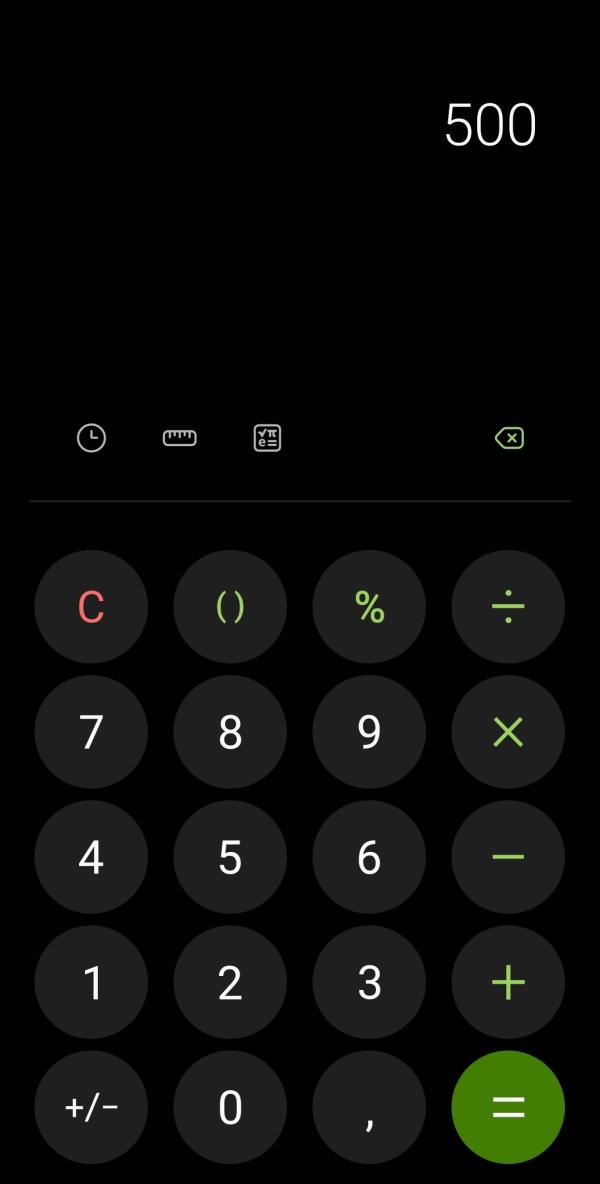600x1184 pixels.
Task: Enter digit 7
Action: 91,732
